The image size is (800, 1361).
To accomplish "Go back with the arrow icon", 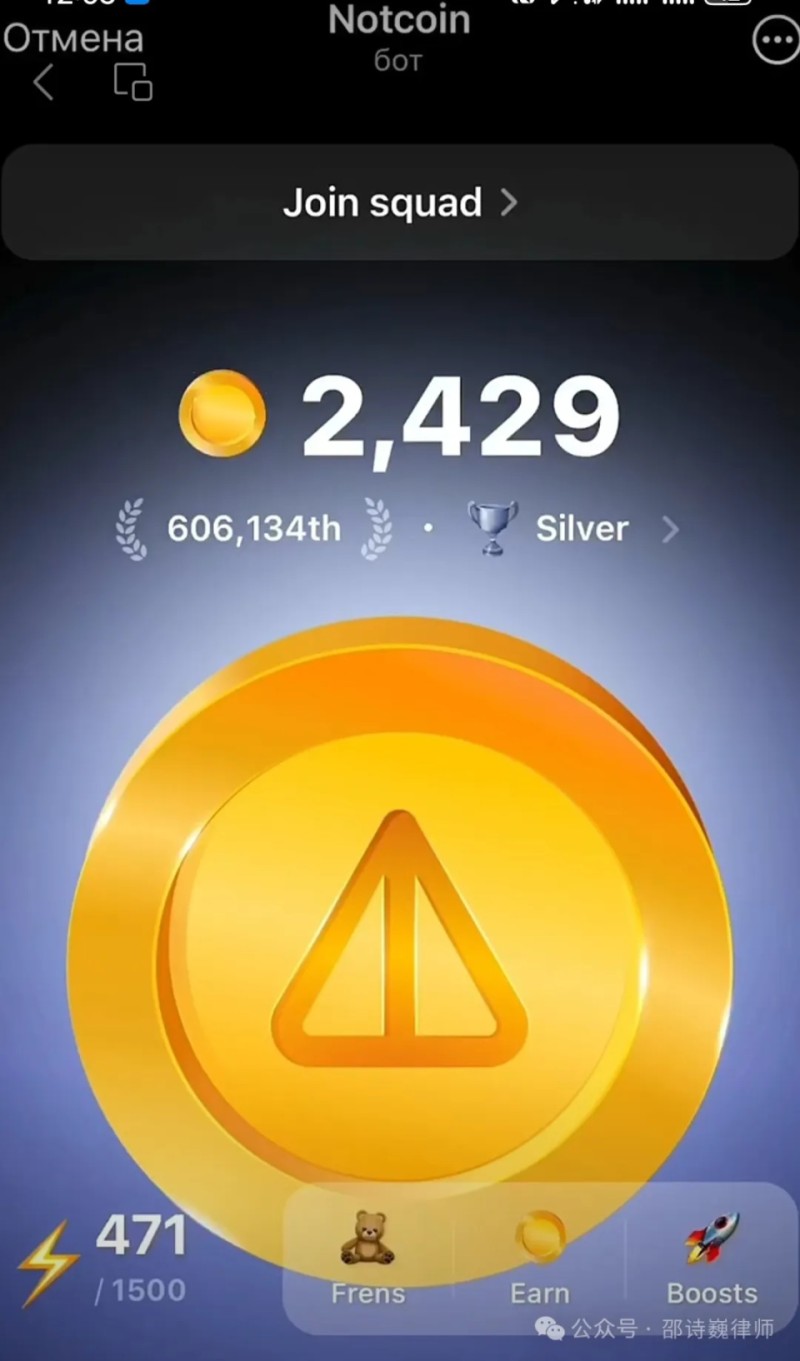I will pyautogui.click(x=43, y=83).
